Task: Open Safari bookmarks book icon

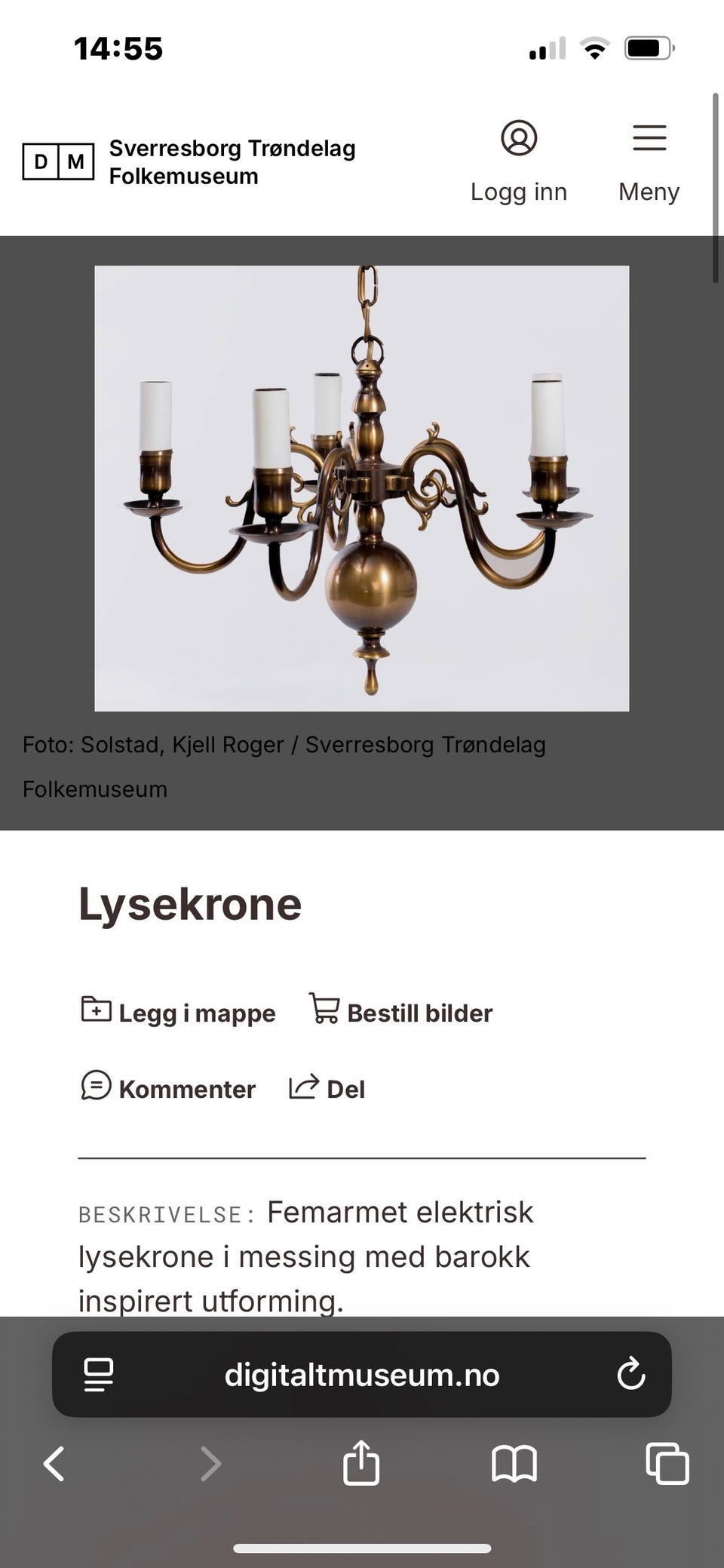Action: (x=514, y=1465)
